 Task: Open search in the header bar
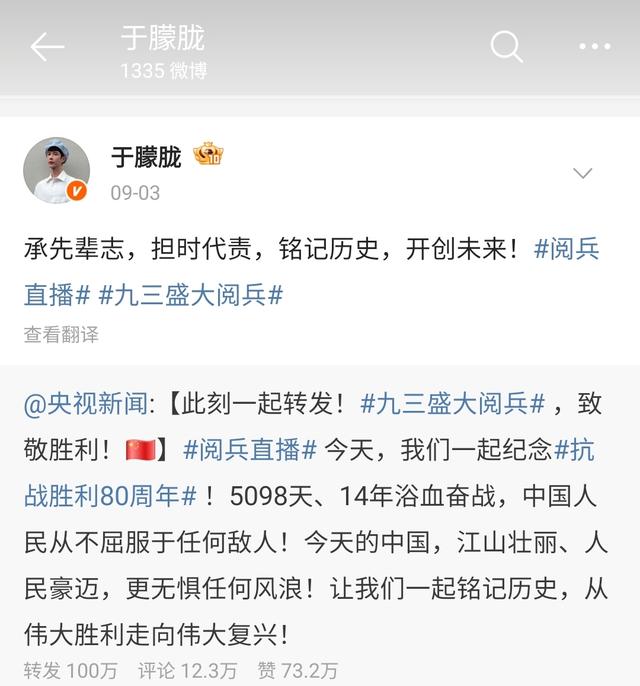click(x=506, y=46)
